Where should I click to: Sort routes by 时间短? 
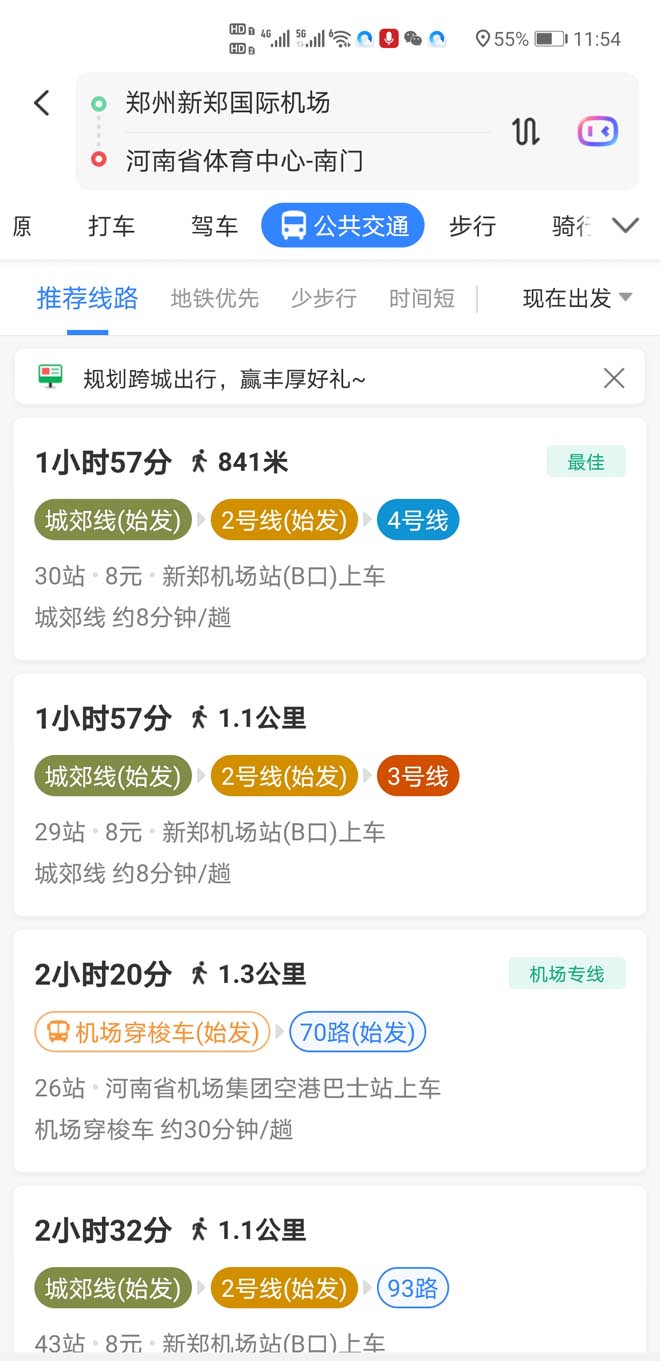422,298
